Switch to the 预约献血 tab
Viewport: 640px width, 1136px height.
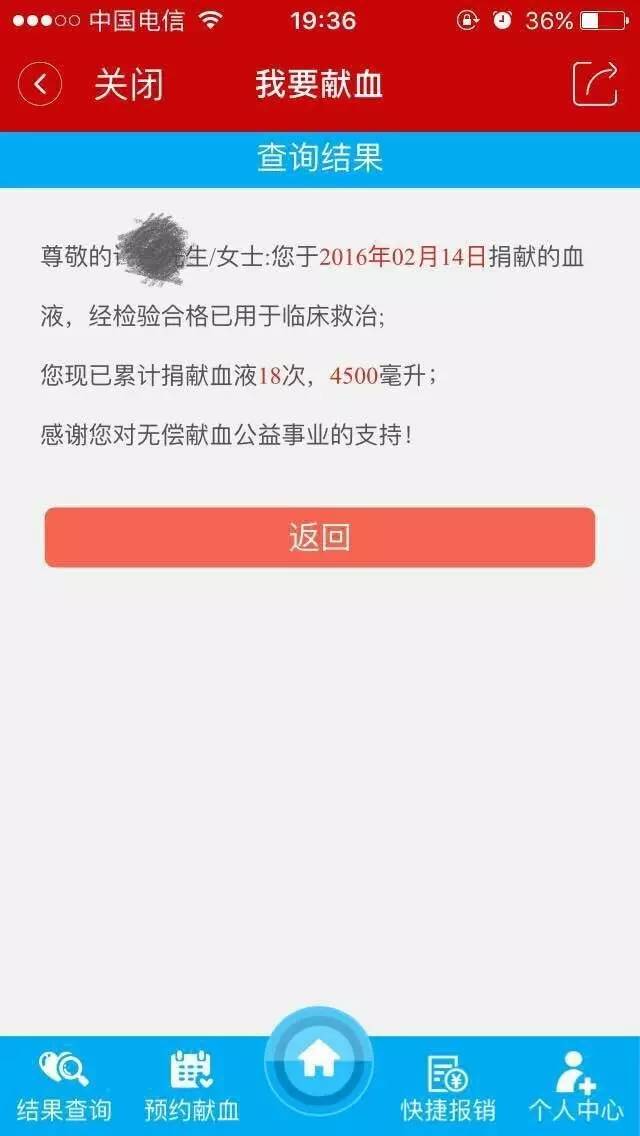192,1085
